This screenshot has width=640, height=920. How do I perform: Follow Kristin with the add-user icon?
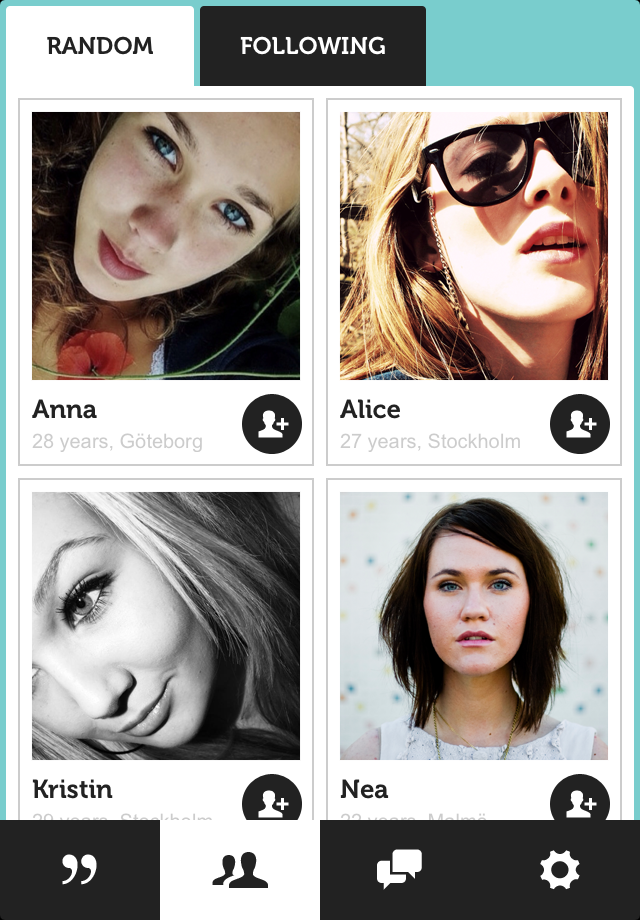[x=271, y=800]
